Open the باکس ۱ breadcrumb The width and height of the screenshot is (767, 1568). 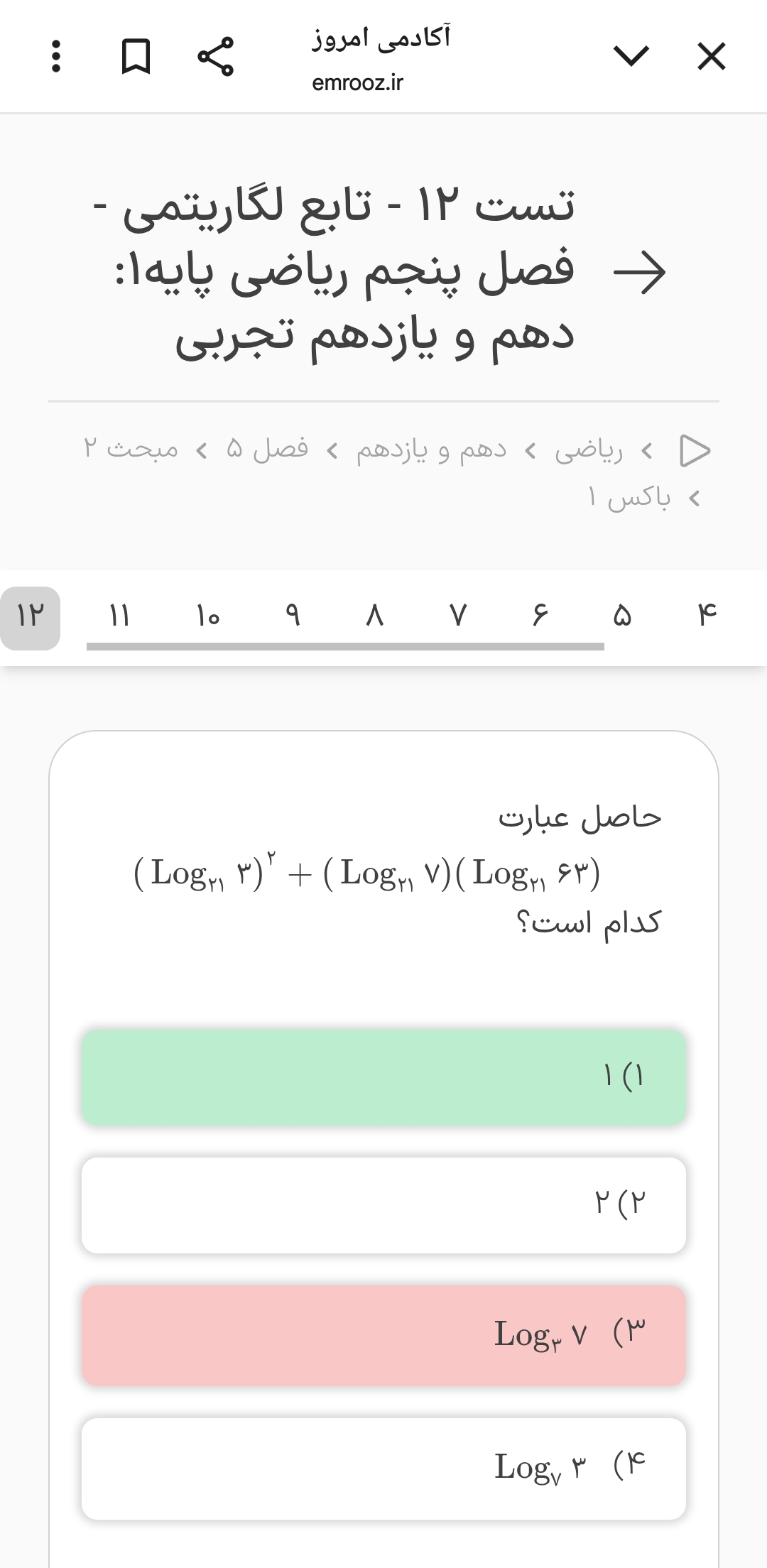click(629, 499)
